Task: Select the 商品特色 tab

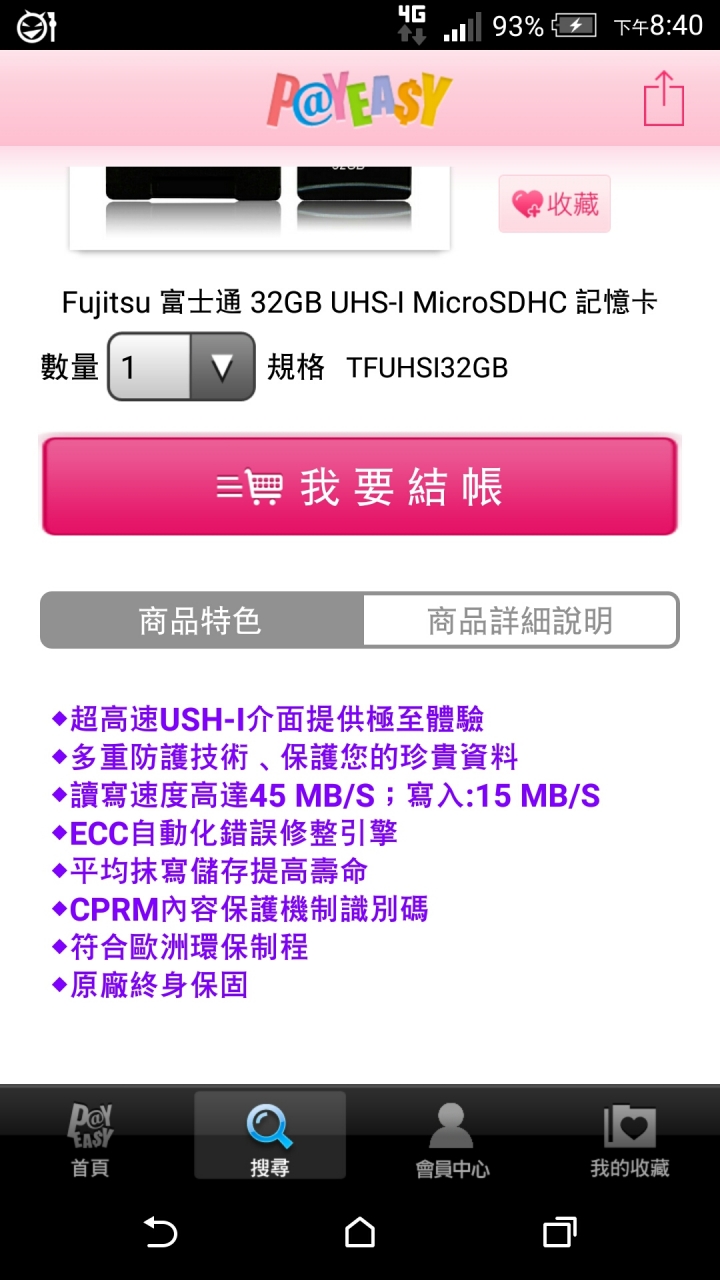Action: coord(201,621)
